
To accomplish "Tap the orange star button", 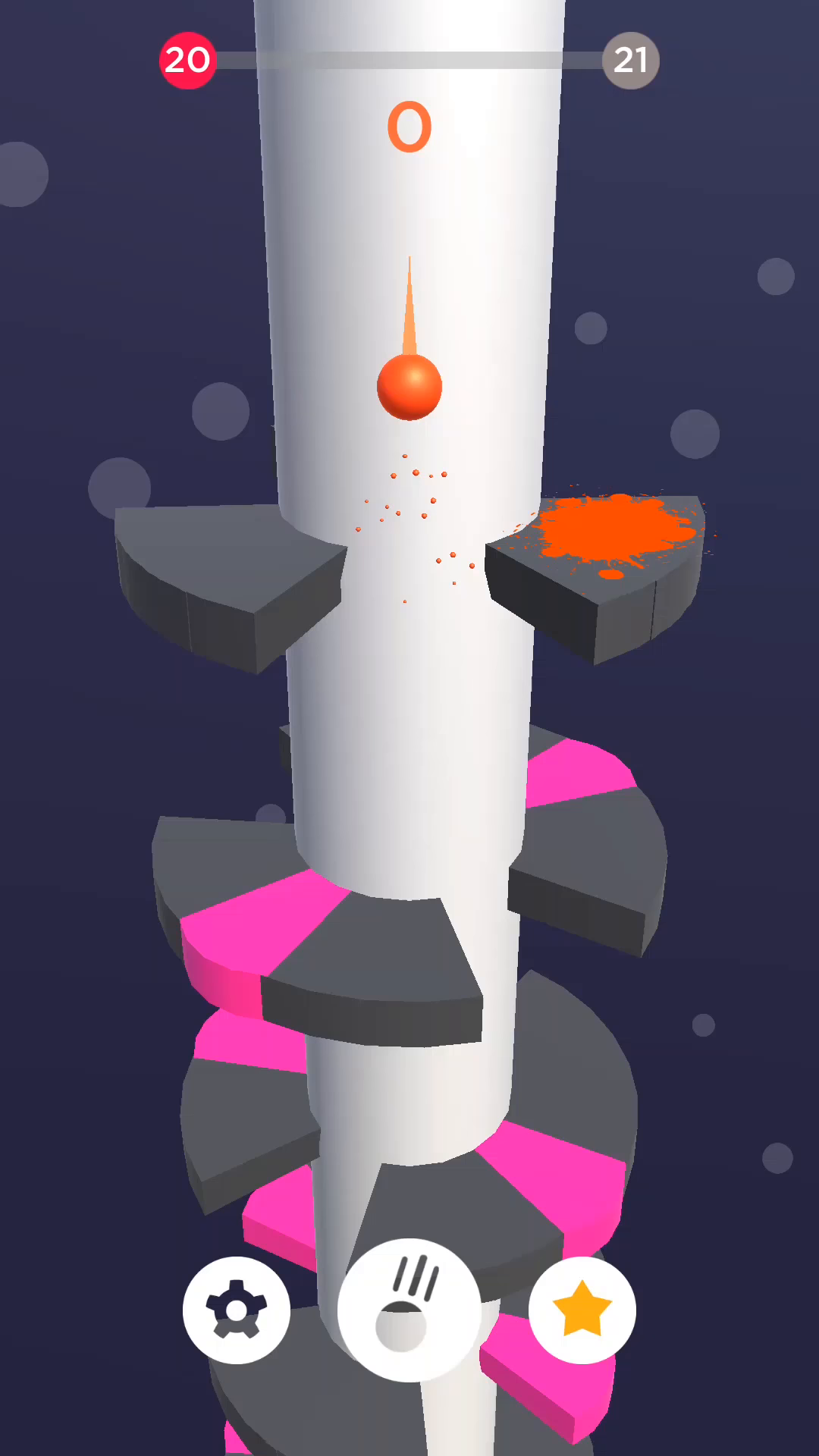I will 582,1310.
